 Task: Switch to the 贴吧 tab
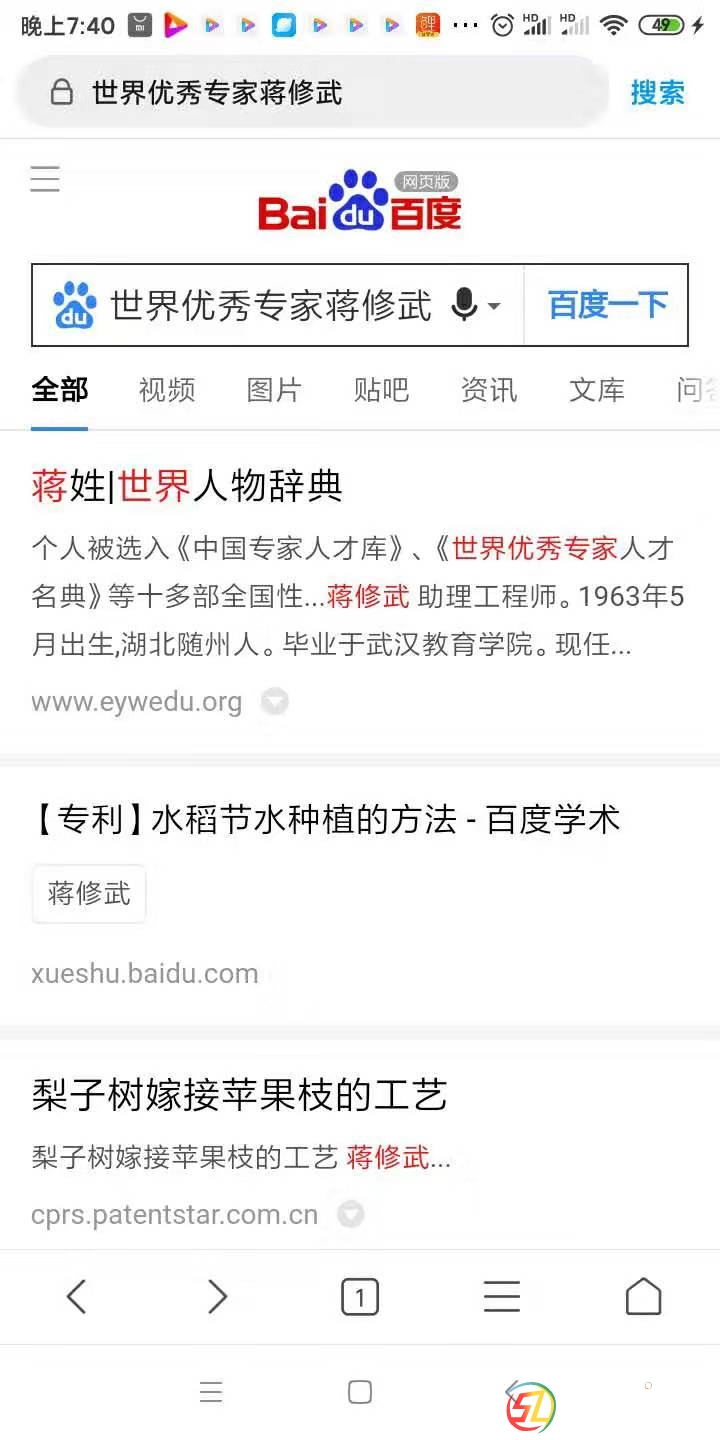tap(381, 390)
